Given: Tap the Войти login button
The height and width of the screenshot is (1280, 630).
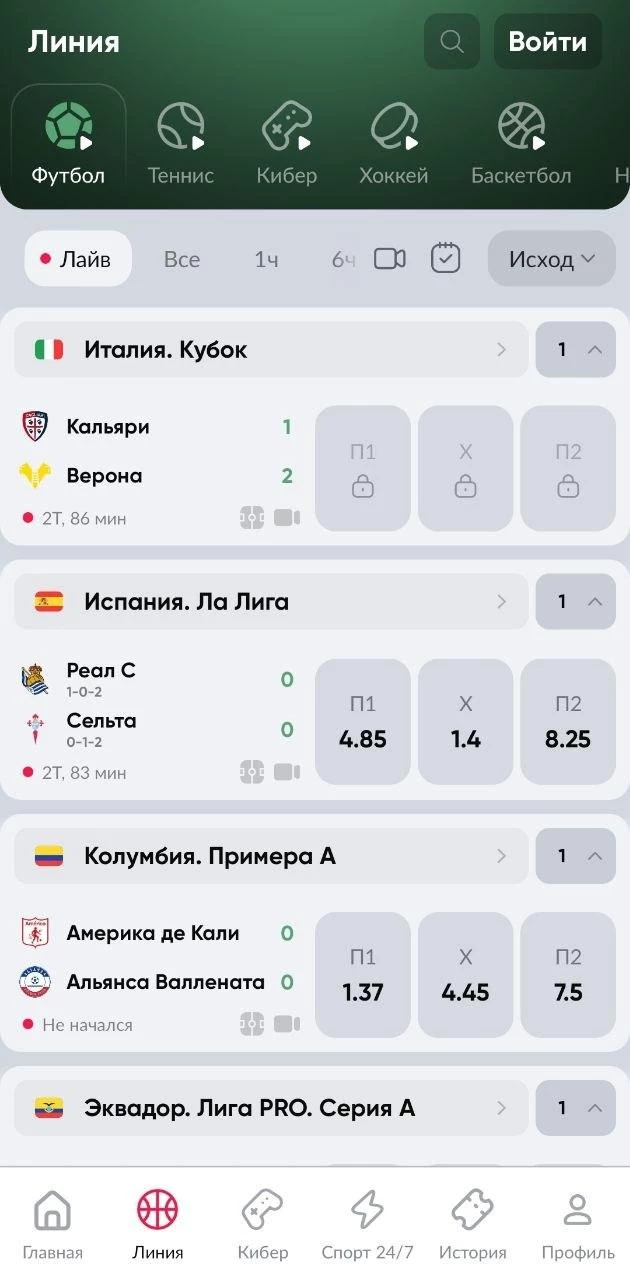Looking at the screenshot, I should click(548, 42).
